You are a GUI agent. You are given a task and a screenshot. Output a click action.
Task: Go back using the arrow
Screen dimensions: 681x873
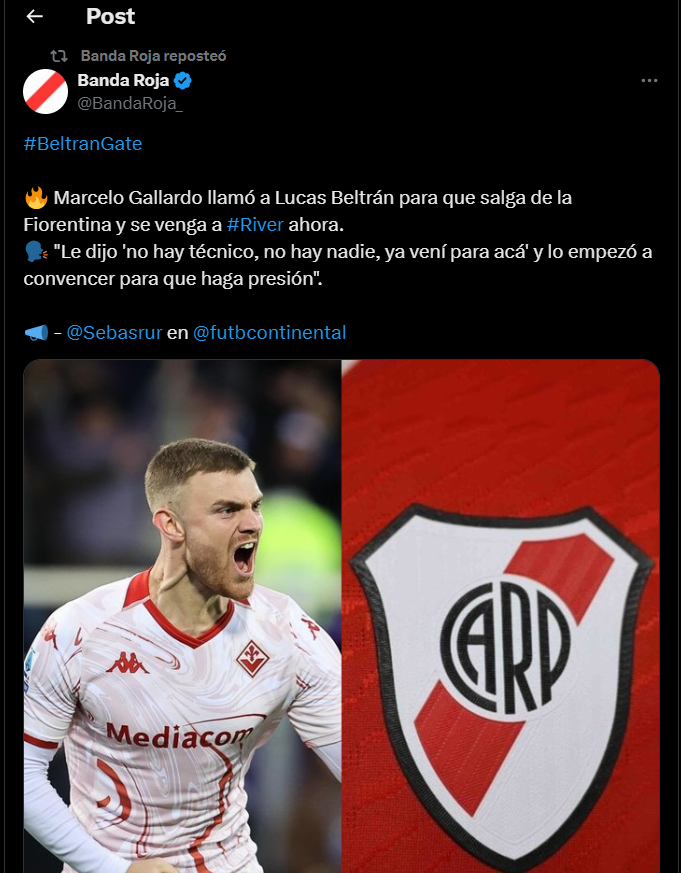point(35,16)
